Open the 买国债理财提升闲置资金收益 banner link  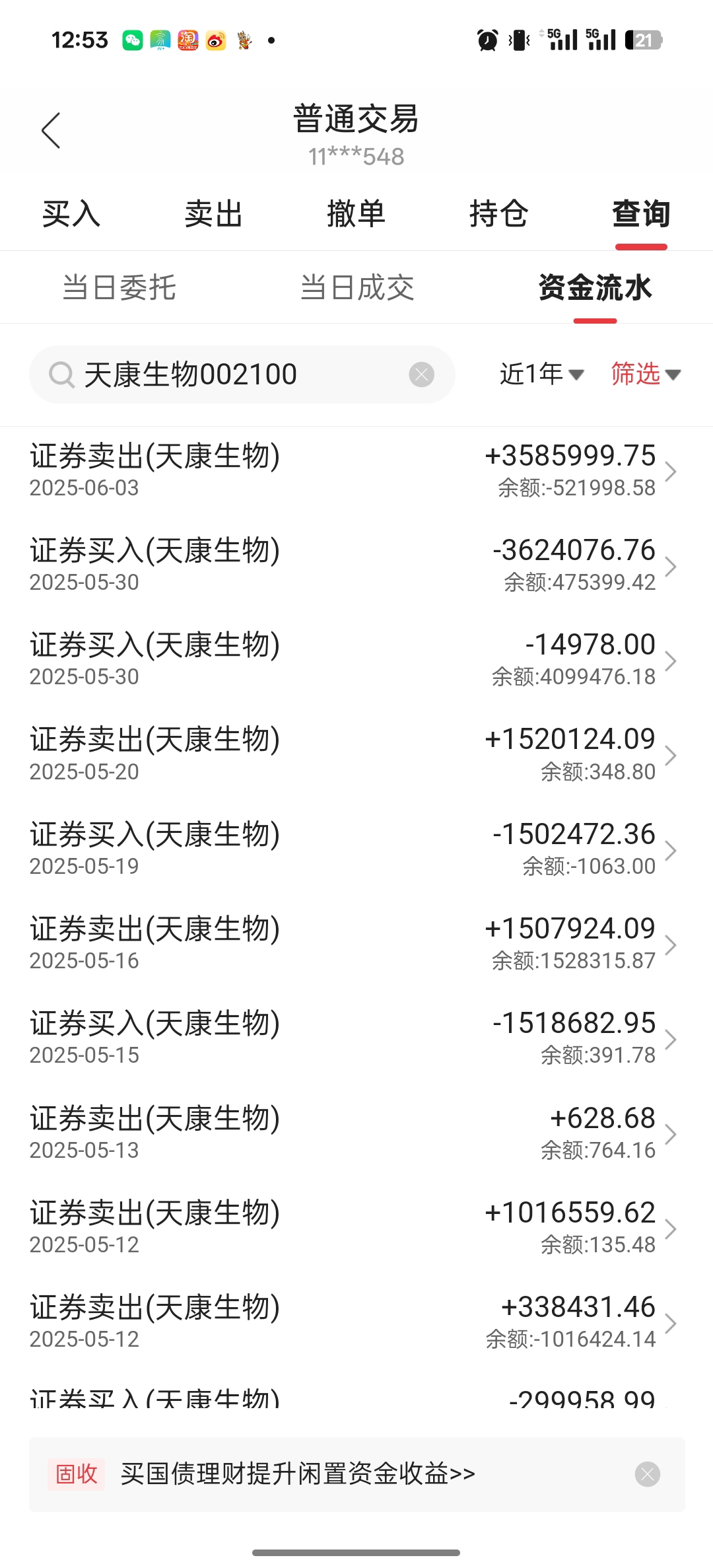[298, 1474]
